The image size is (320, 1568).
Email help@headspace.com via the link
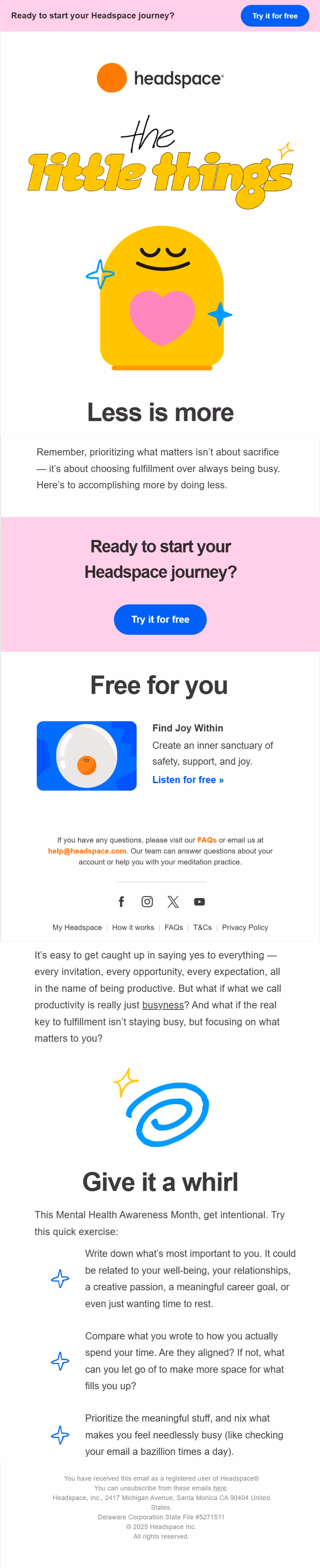coord(87,851)
